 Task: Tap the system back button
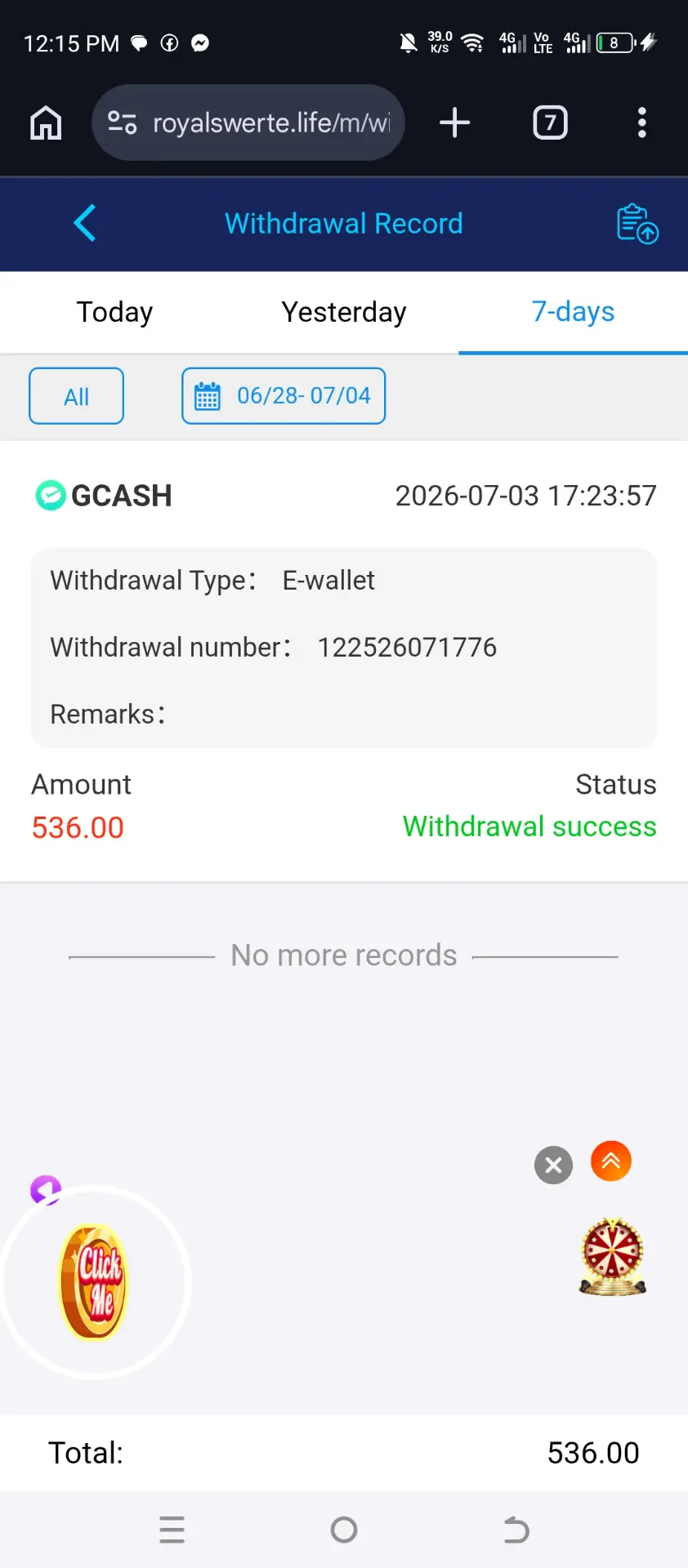coord(516,1530)
